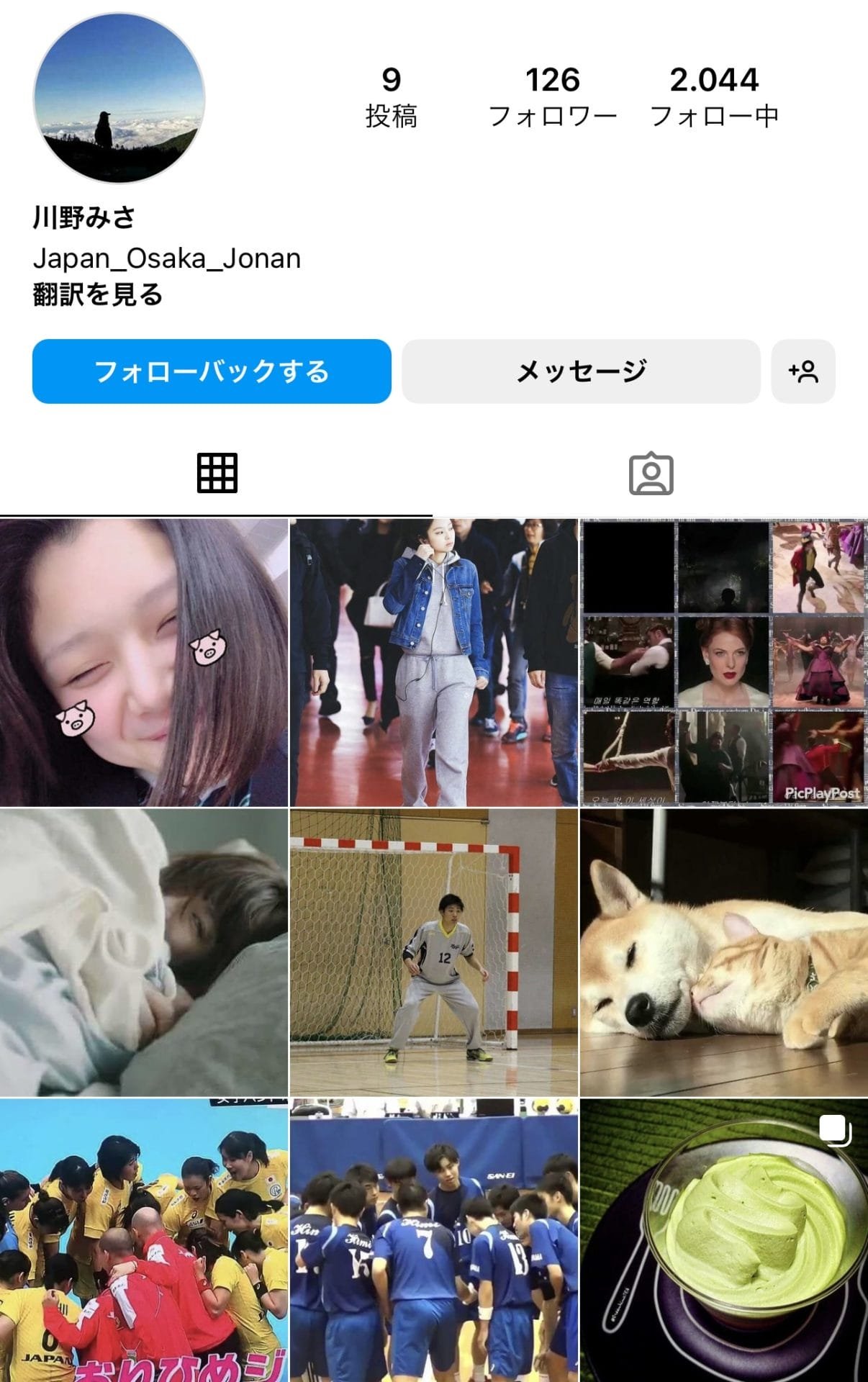Tap the suggested accounts add-person icon

(803, 371)
